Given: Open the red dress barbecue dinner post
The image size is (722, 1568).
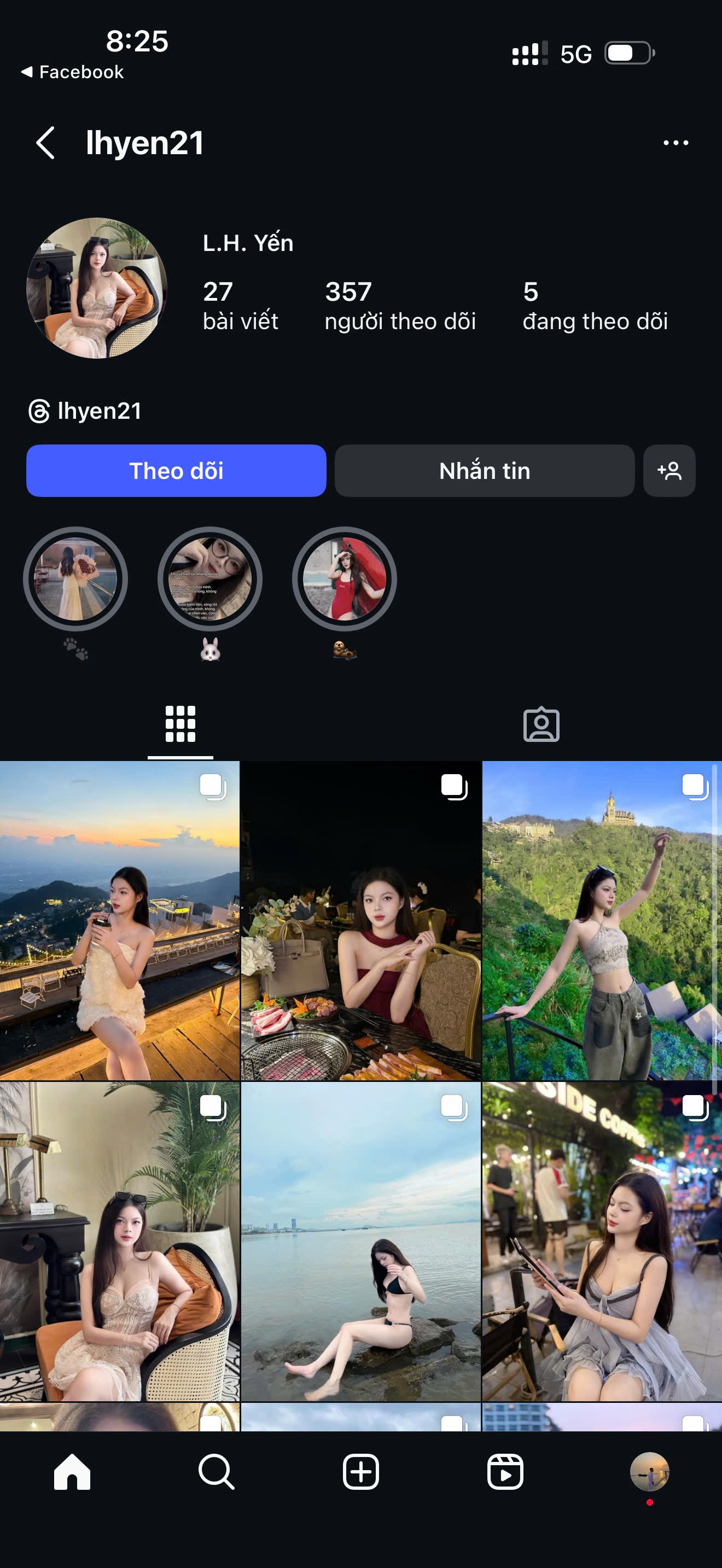Looking at the screenshot, I should tap(360, 920).
